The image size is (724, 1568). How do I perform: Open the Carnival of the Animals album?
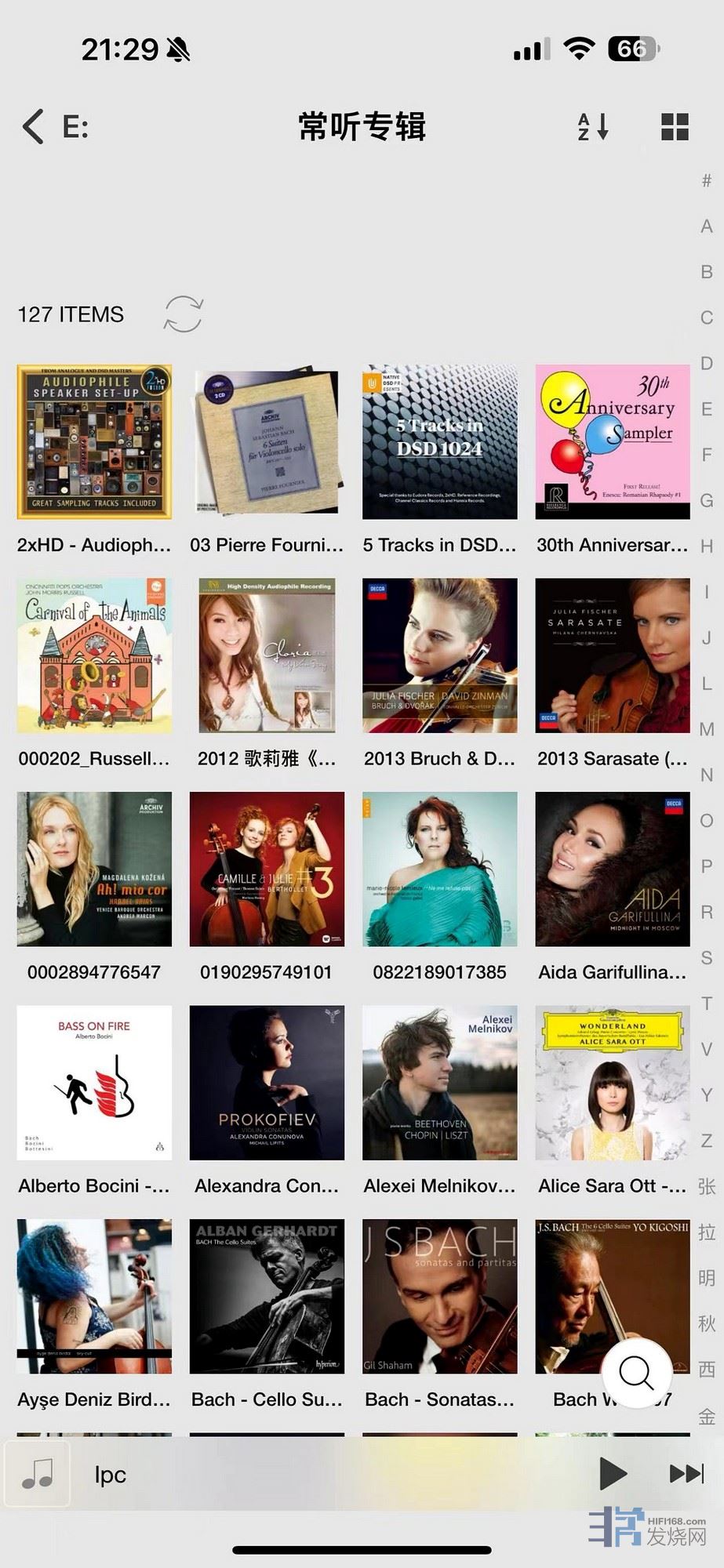tap(94, 656)
